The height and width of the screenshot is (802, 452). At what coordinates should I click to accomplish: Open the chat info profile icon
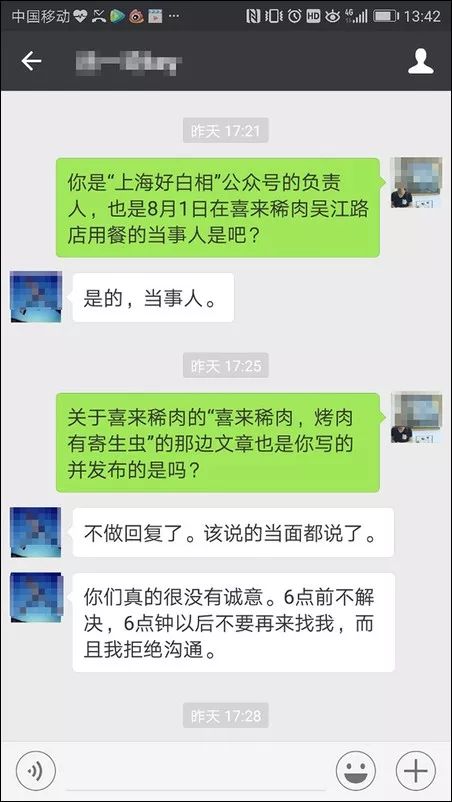click(x=421, y=61)
